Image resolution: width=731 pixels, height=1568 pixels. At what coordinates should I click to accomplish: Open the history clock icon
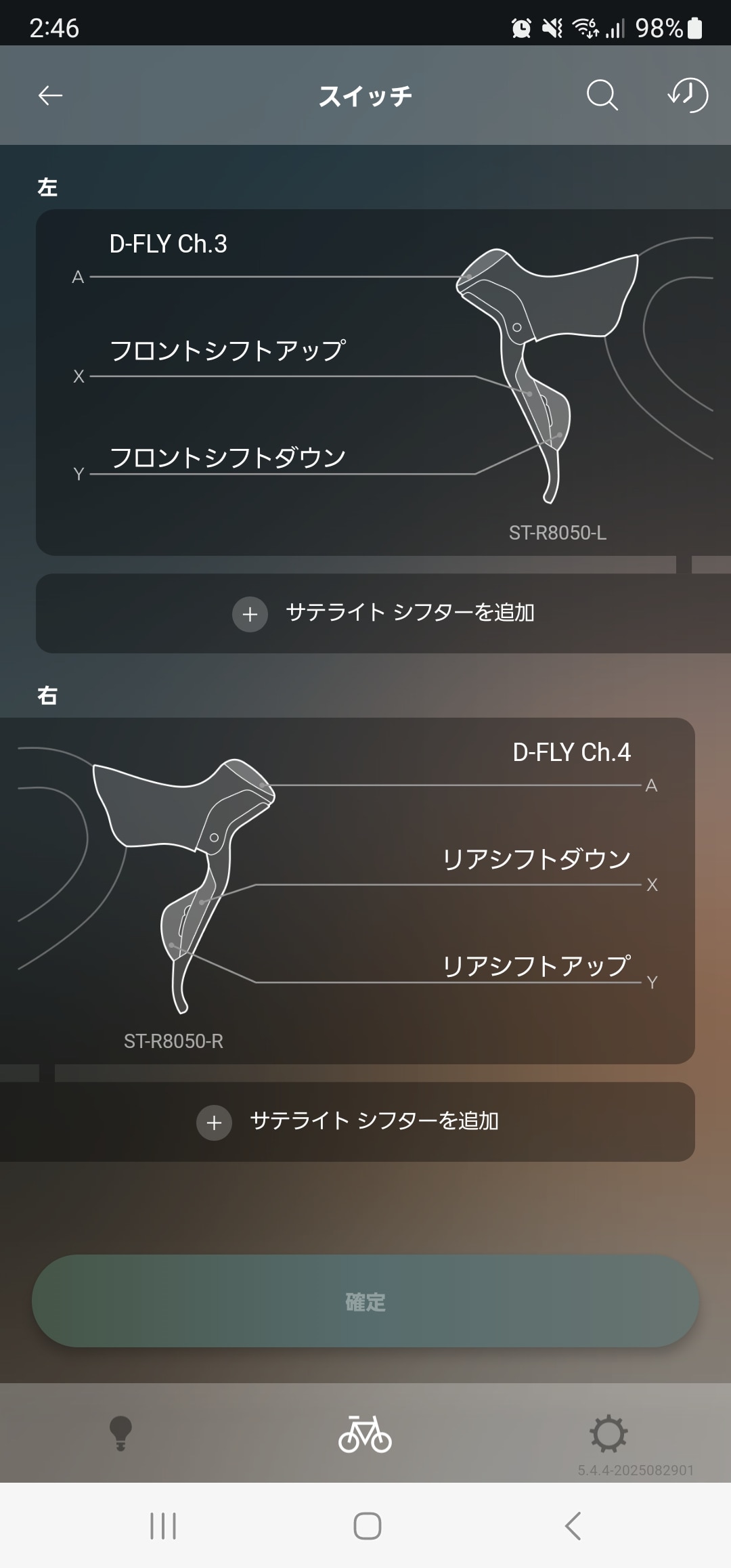click(x=688, y=95)
